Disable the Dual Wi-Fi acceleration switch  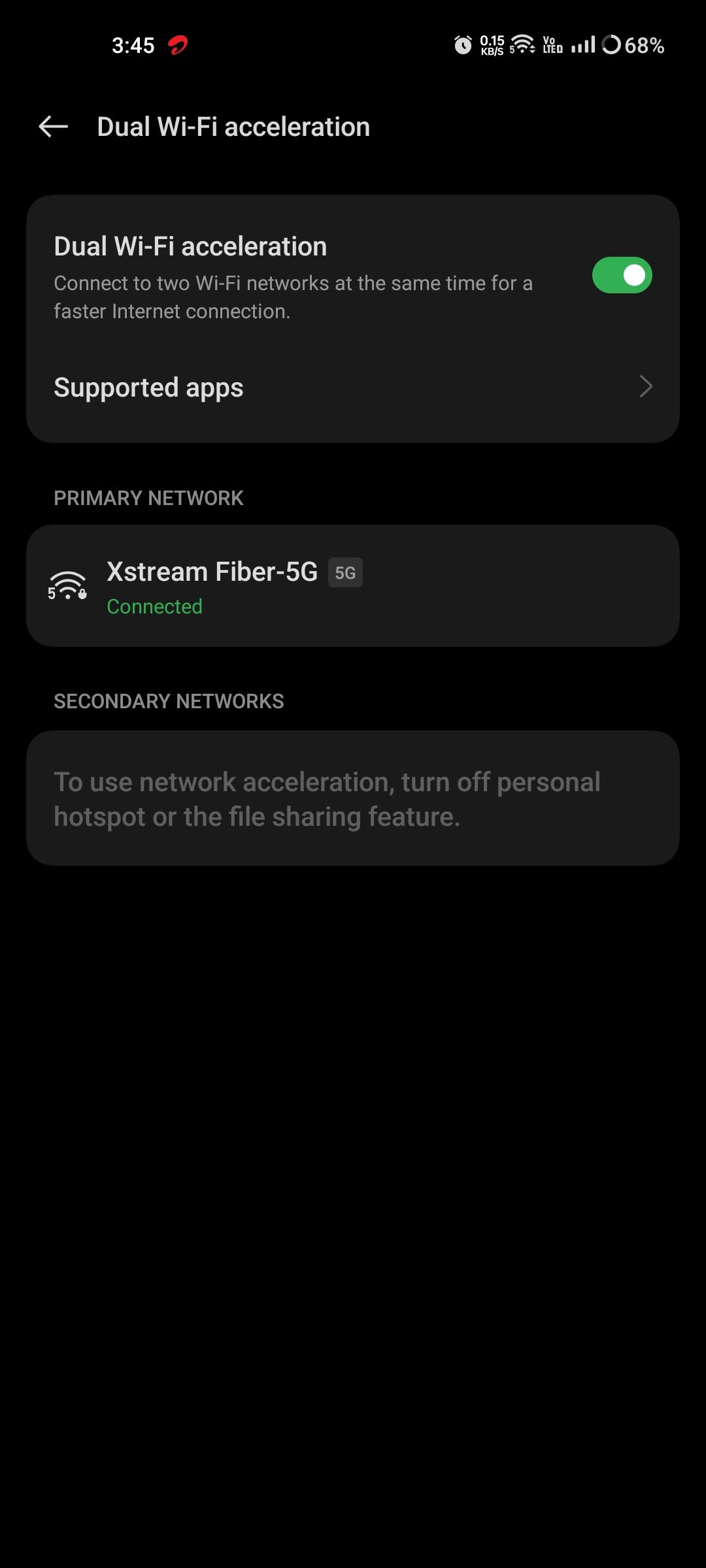[620, 275]
